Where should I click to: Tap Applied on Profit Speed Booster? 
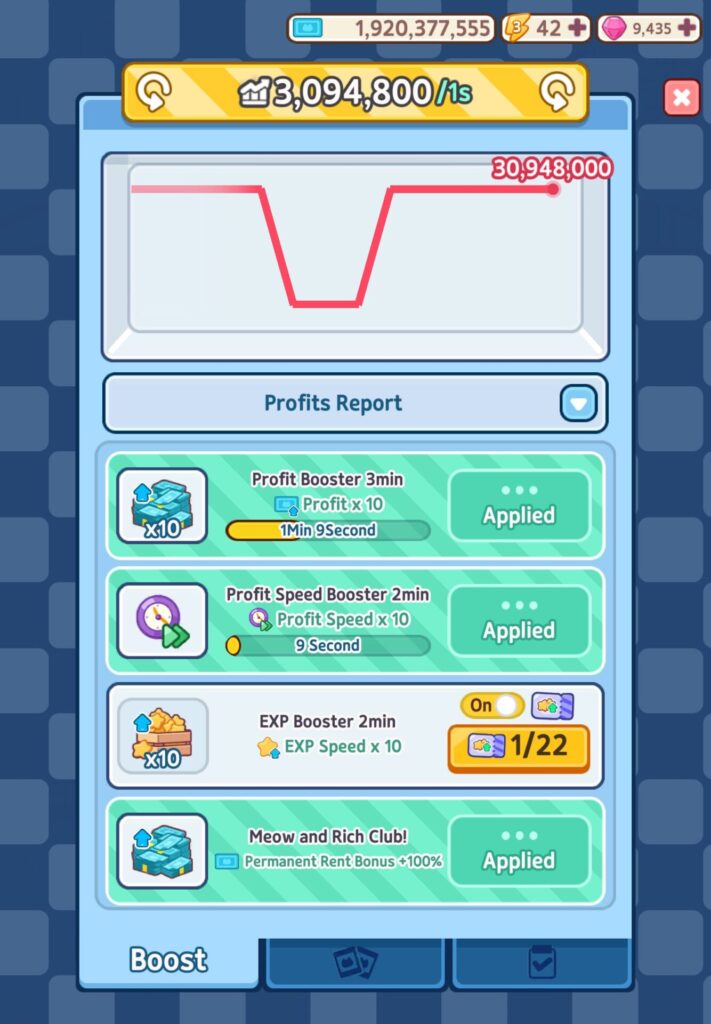point(518,621)
